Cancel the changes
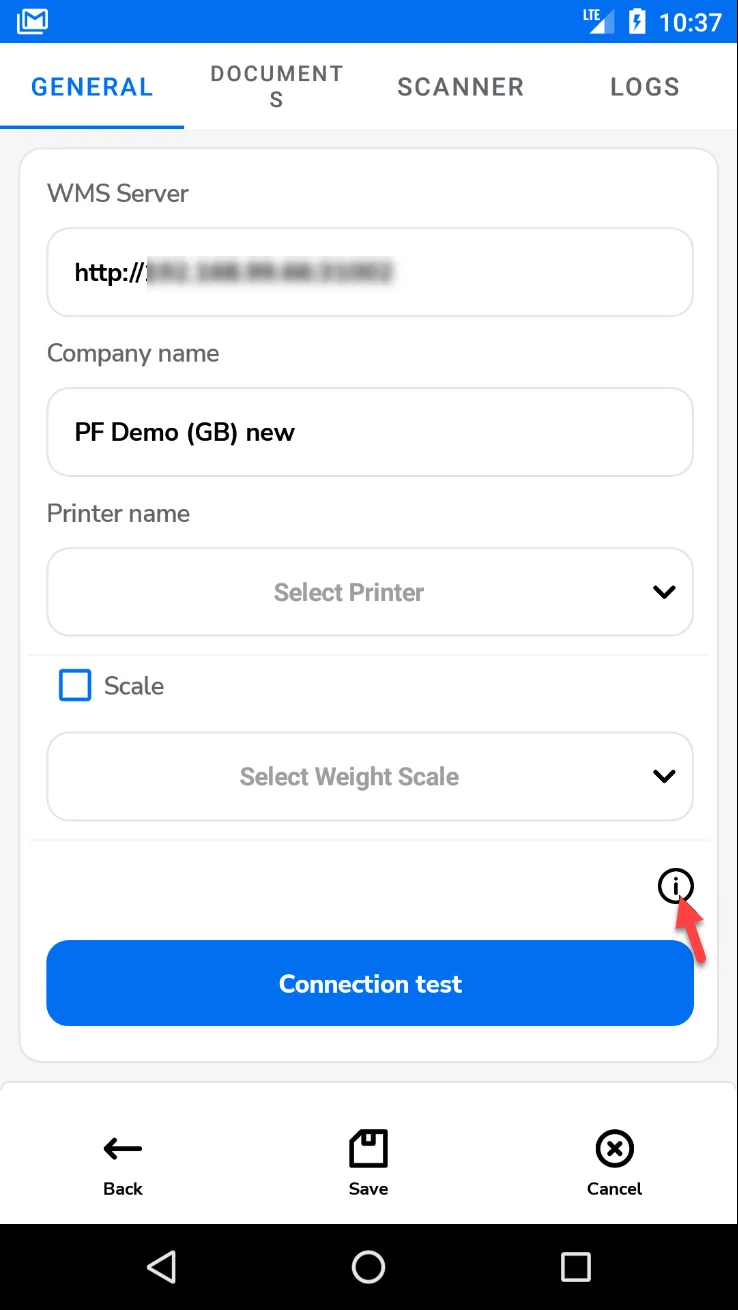 pos(614,1163)
